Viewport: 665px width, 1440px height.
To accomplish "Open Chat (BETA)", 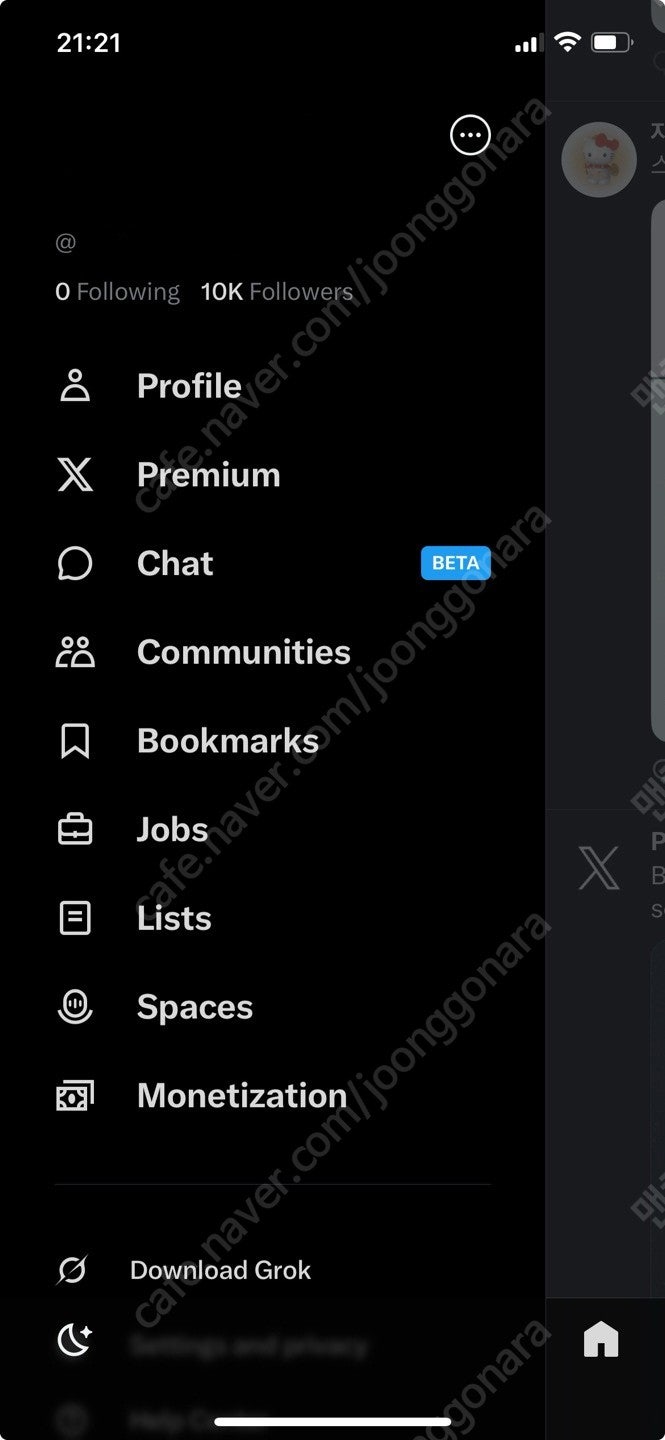I will click(x=273, y=563).
